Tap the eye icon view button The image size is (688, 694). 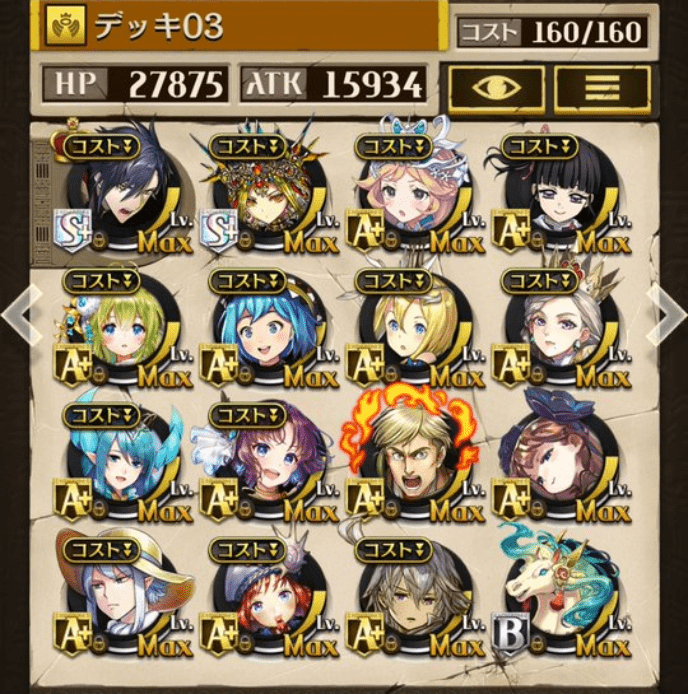click(x=495, y=87)
